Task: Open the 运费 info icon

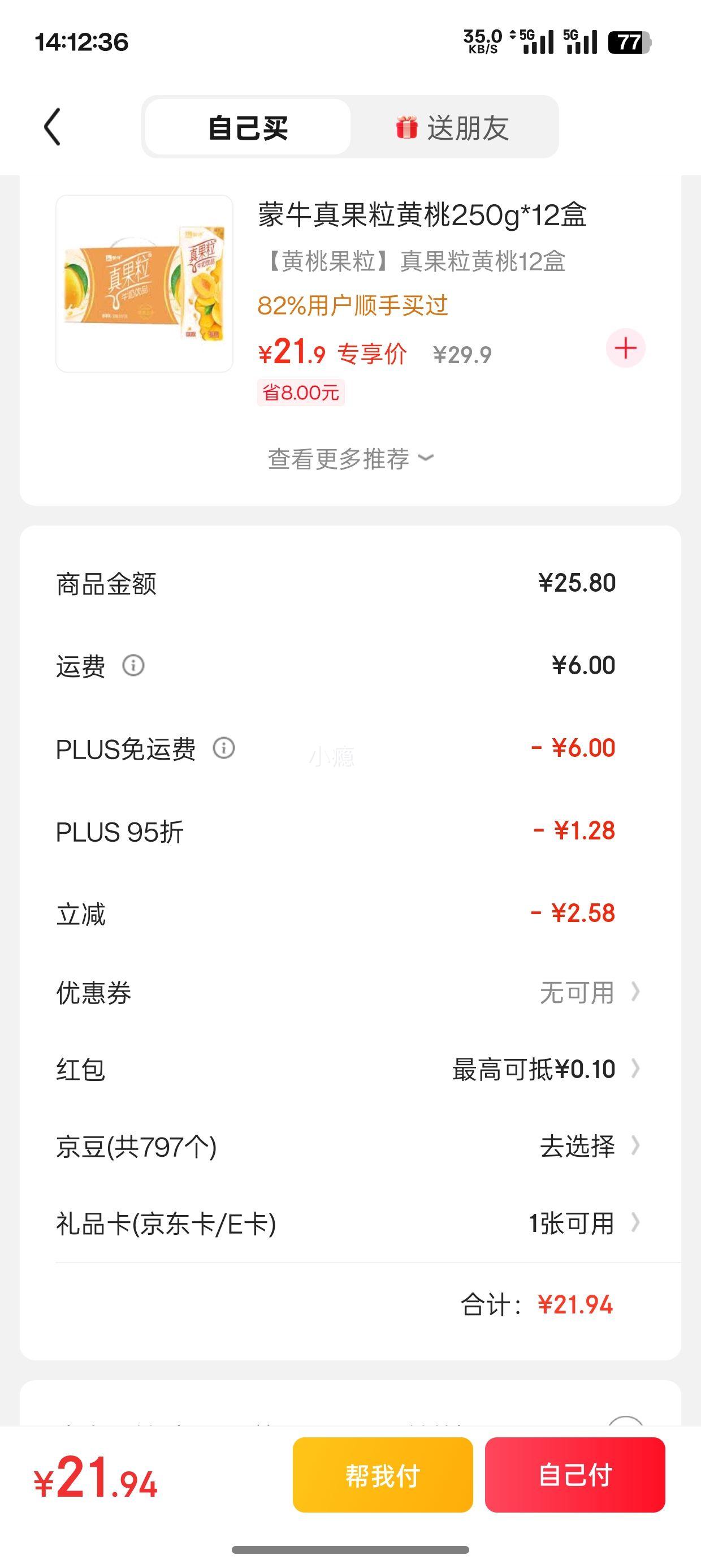Action: 133,665
